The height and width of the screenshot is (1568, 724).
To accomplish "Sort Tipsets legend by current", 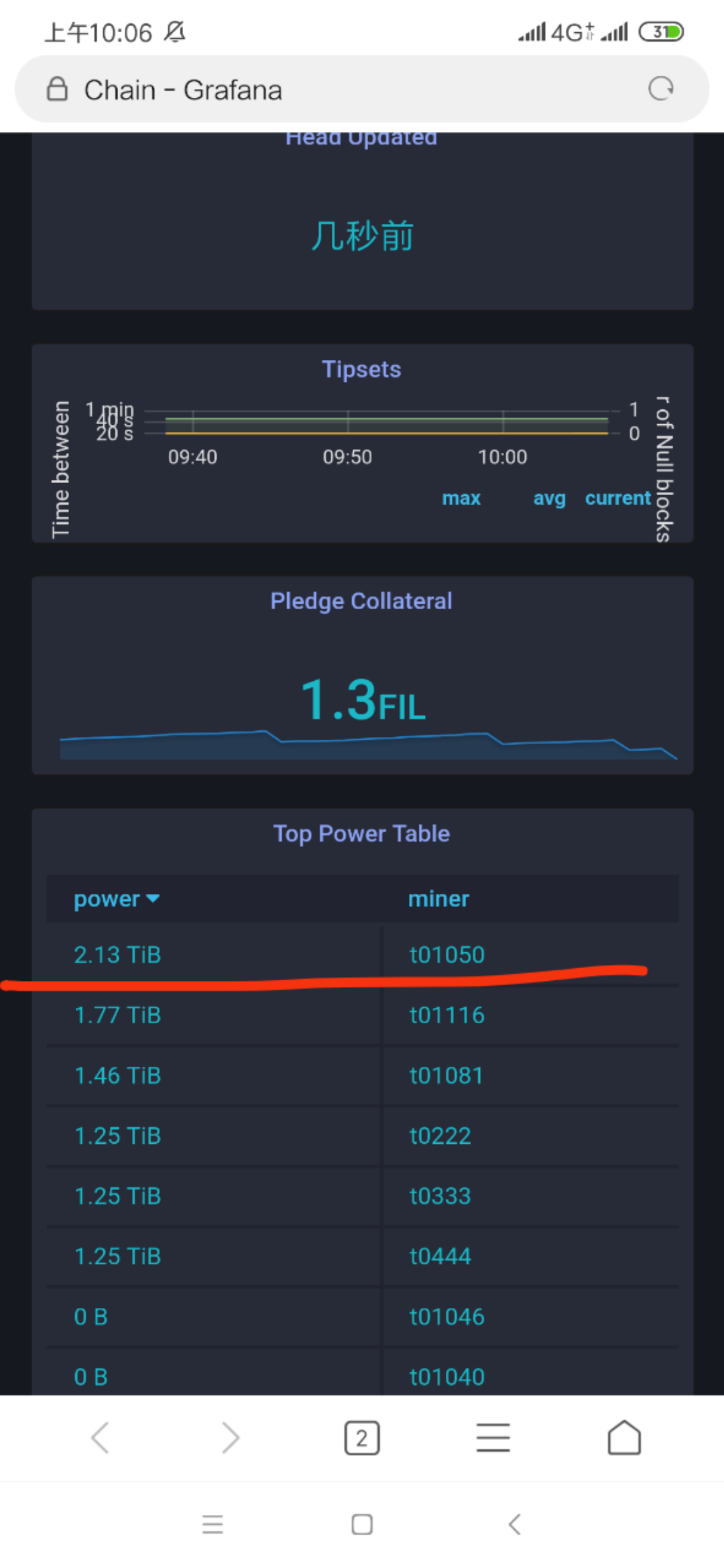I will (x=617, y=498).
